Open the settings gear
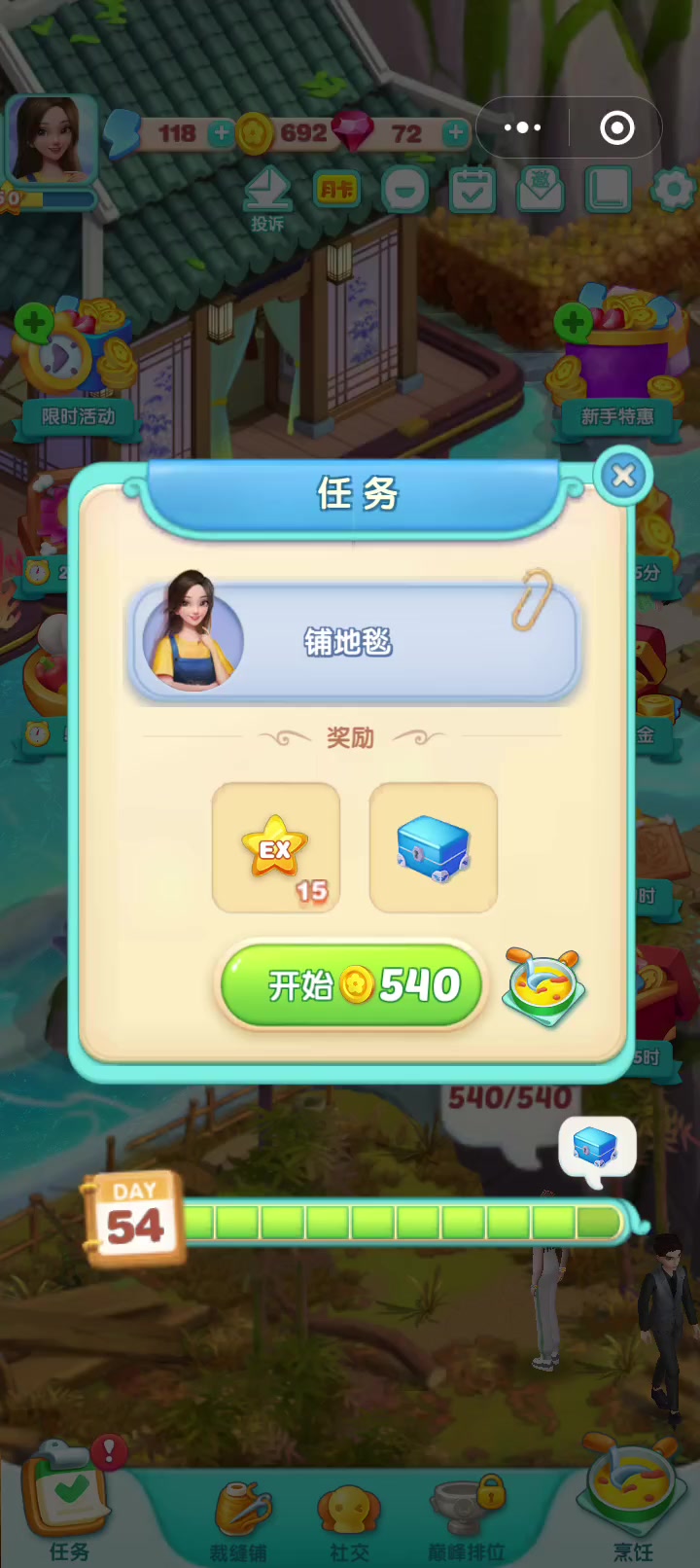The image size is (700, 1568). [672, 190]
